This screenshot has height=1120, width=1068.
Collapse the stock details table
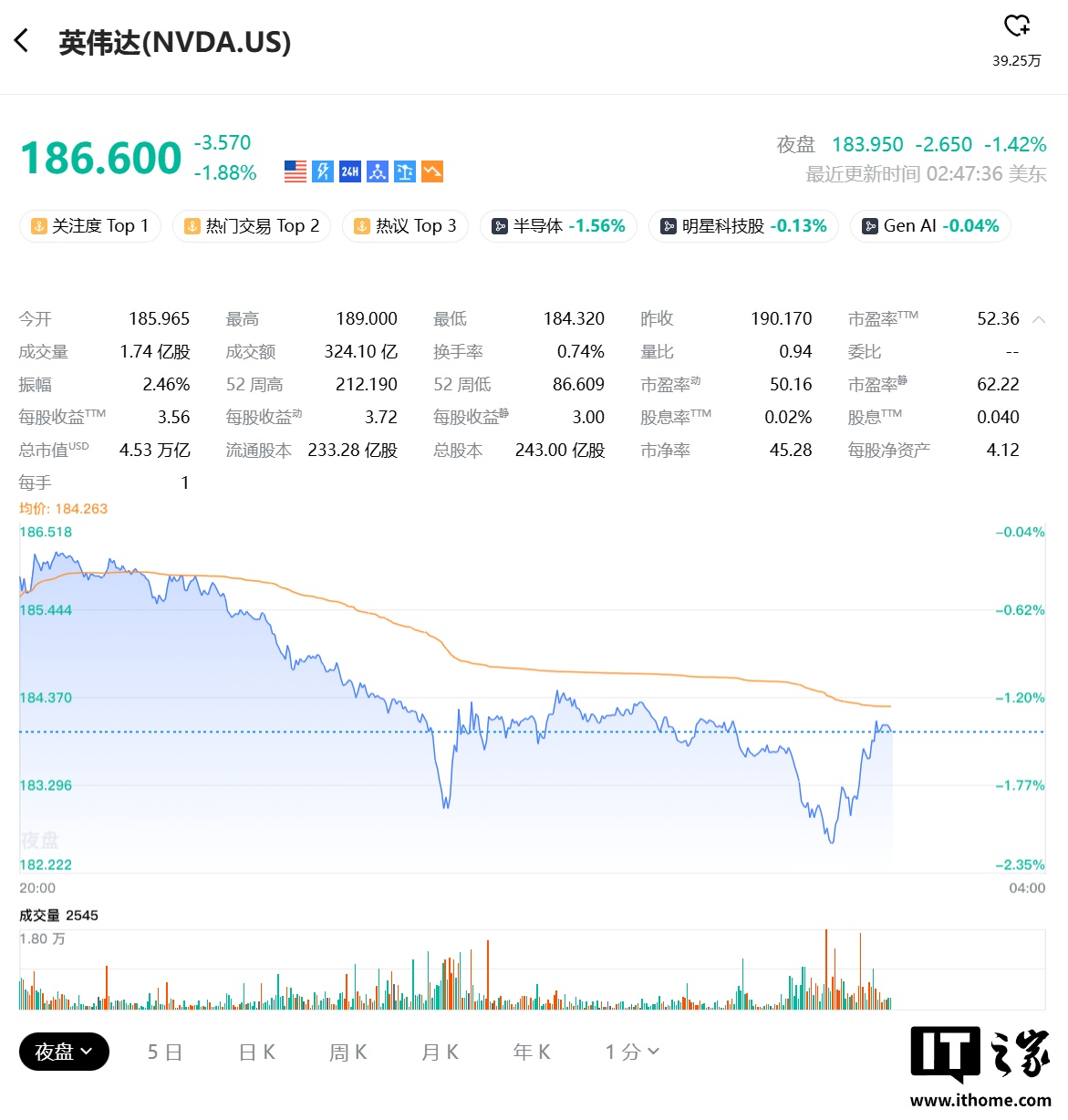click(1039, 319)
